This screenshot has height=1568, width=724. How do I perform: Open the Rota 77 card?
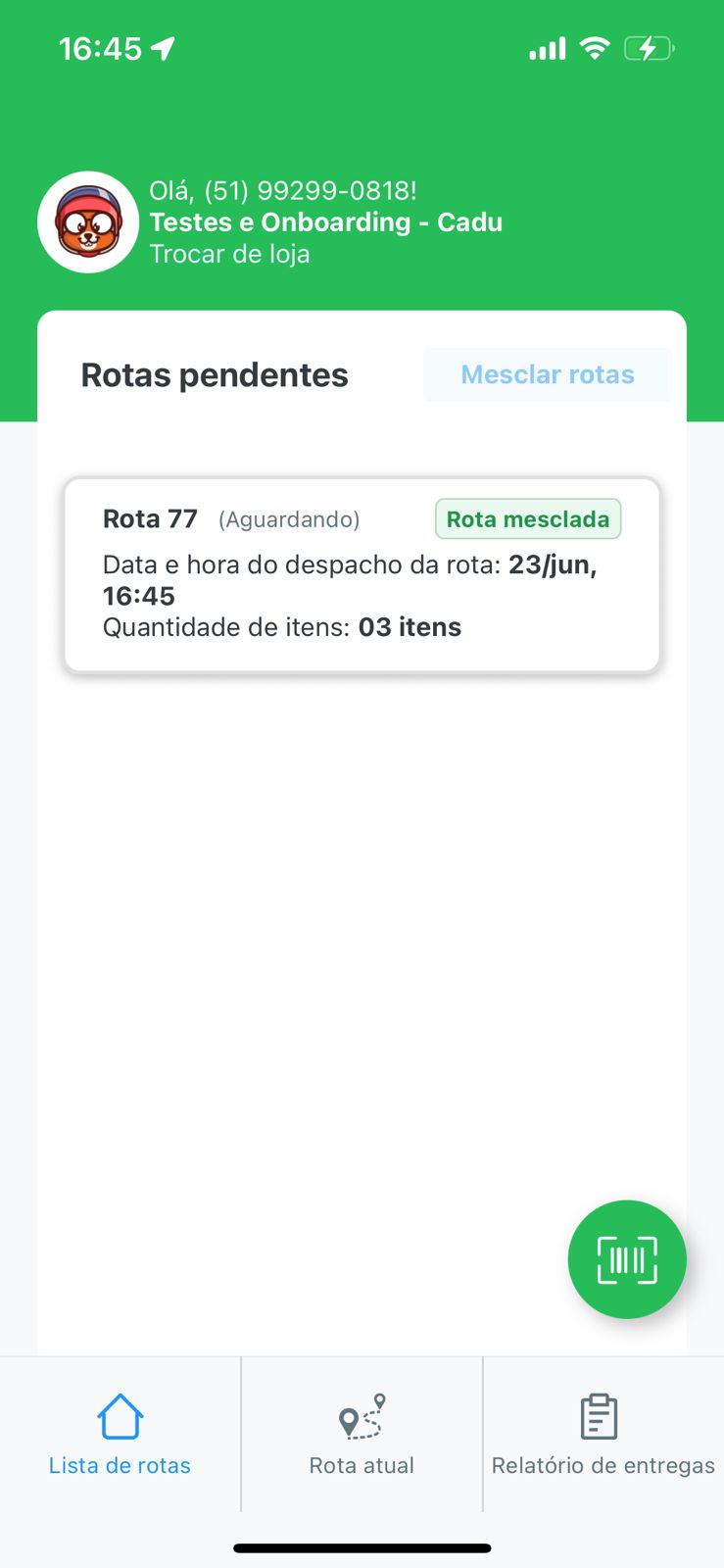[362, 575]
